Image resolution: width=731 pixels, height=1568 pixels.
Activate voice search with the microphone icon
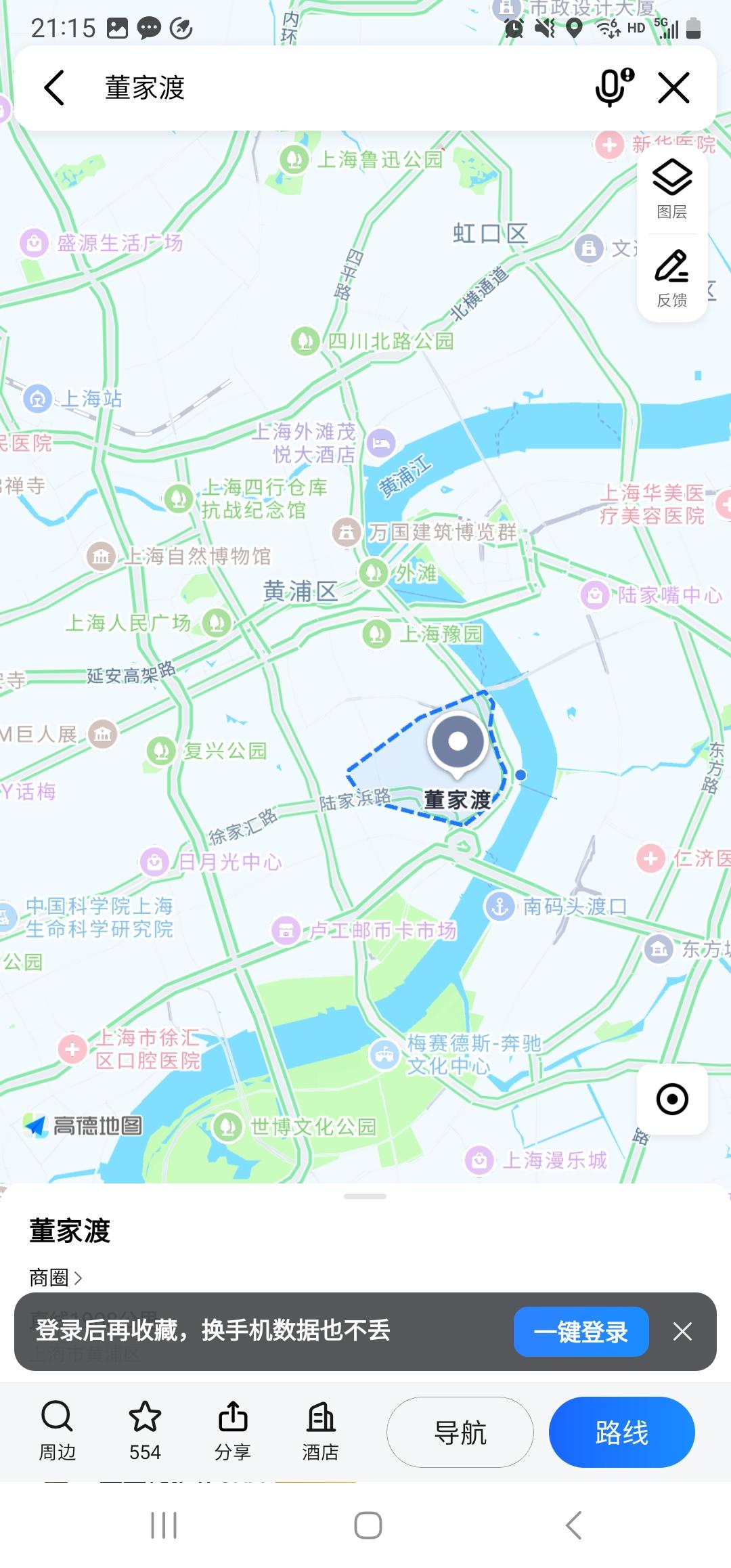610,89
